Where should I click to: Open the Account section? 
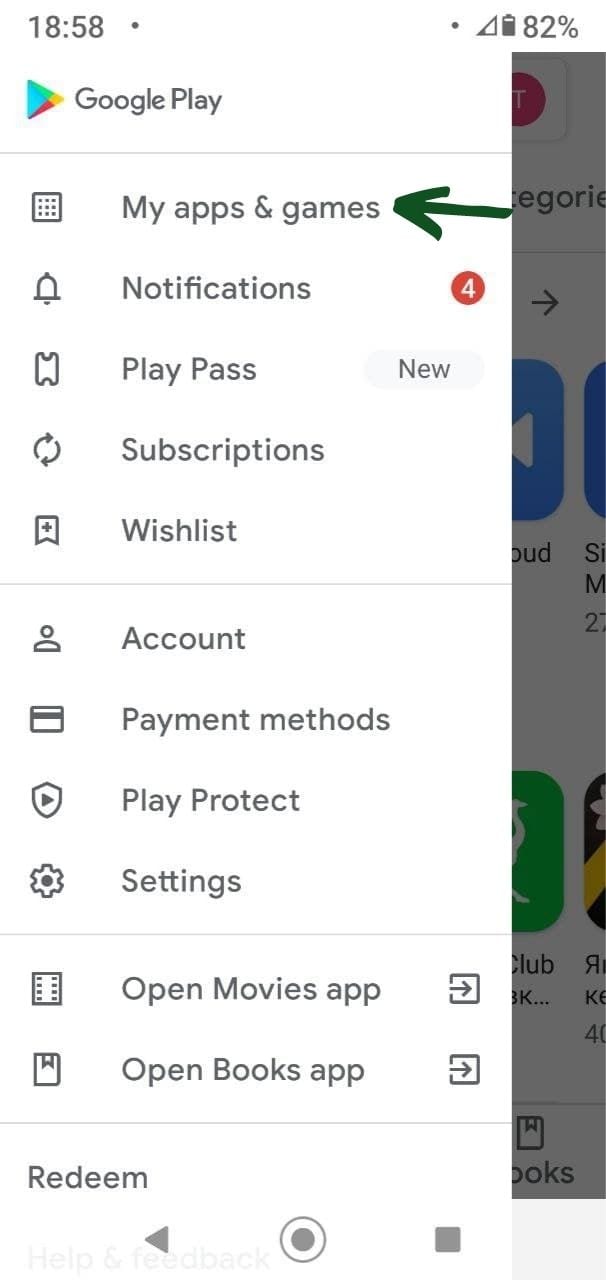pyautogui.click(x=255, y=639)
